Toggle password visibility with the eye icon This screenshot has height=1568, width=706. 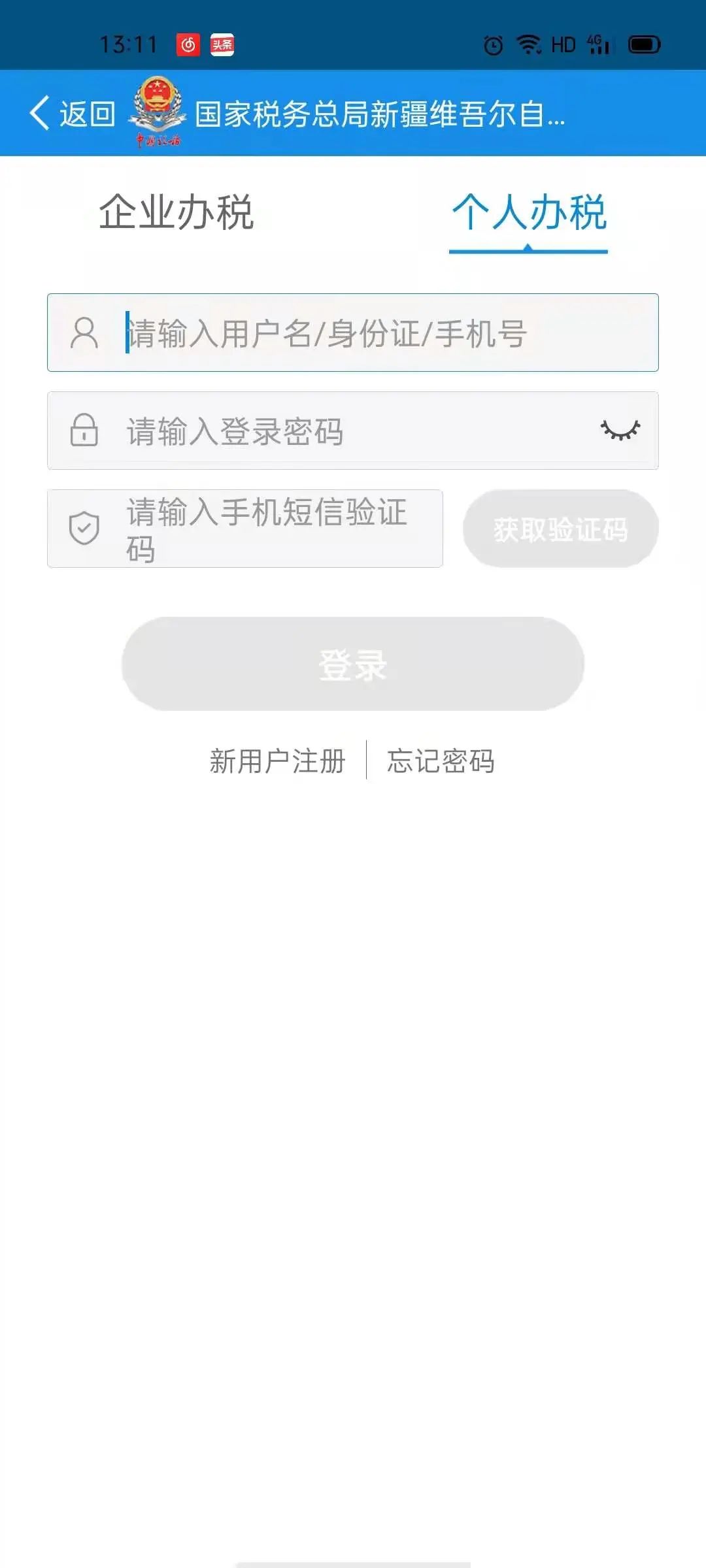(620, 430)
